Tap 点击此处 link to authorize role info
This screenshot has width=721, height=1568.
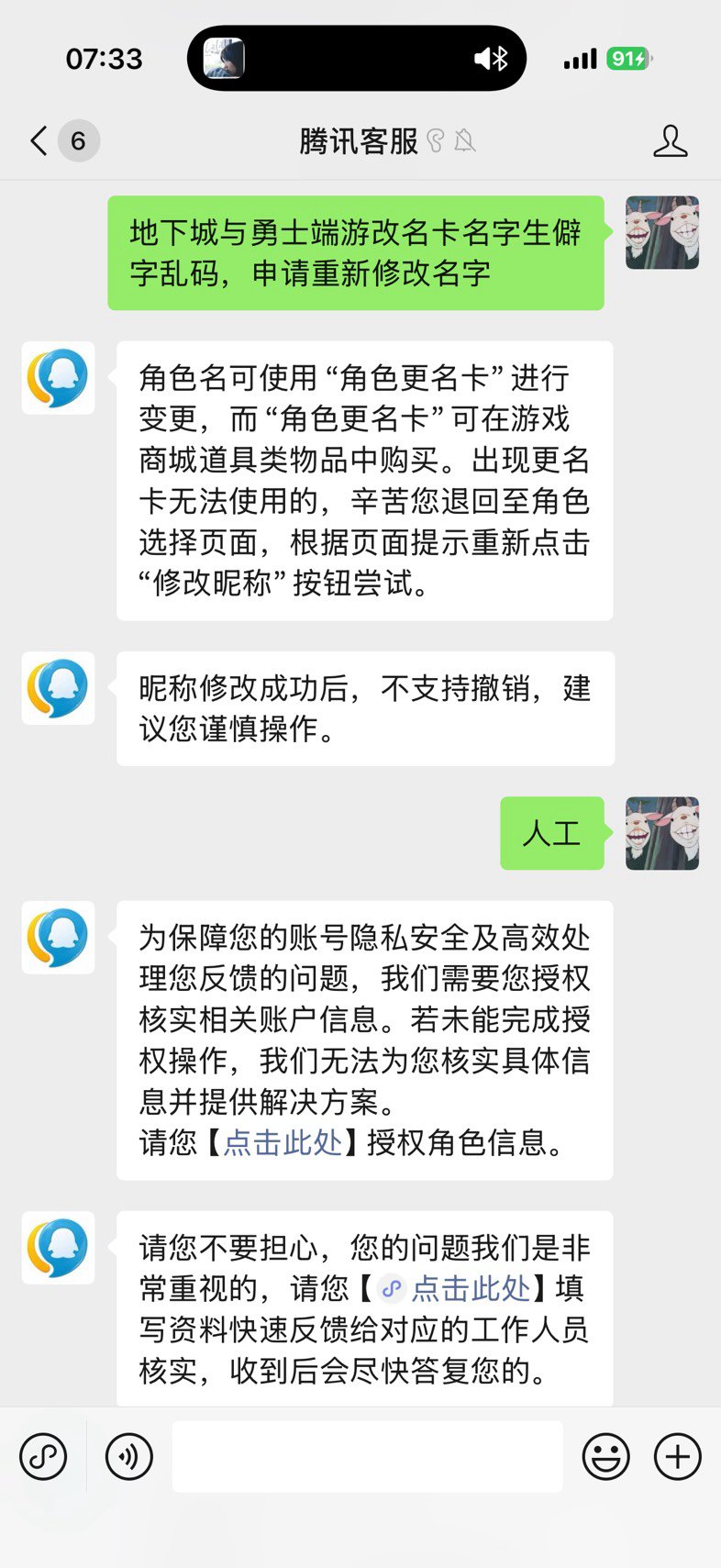(x=283, y=1142)
